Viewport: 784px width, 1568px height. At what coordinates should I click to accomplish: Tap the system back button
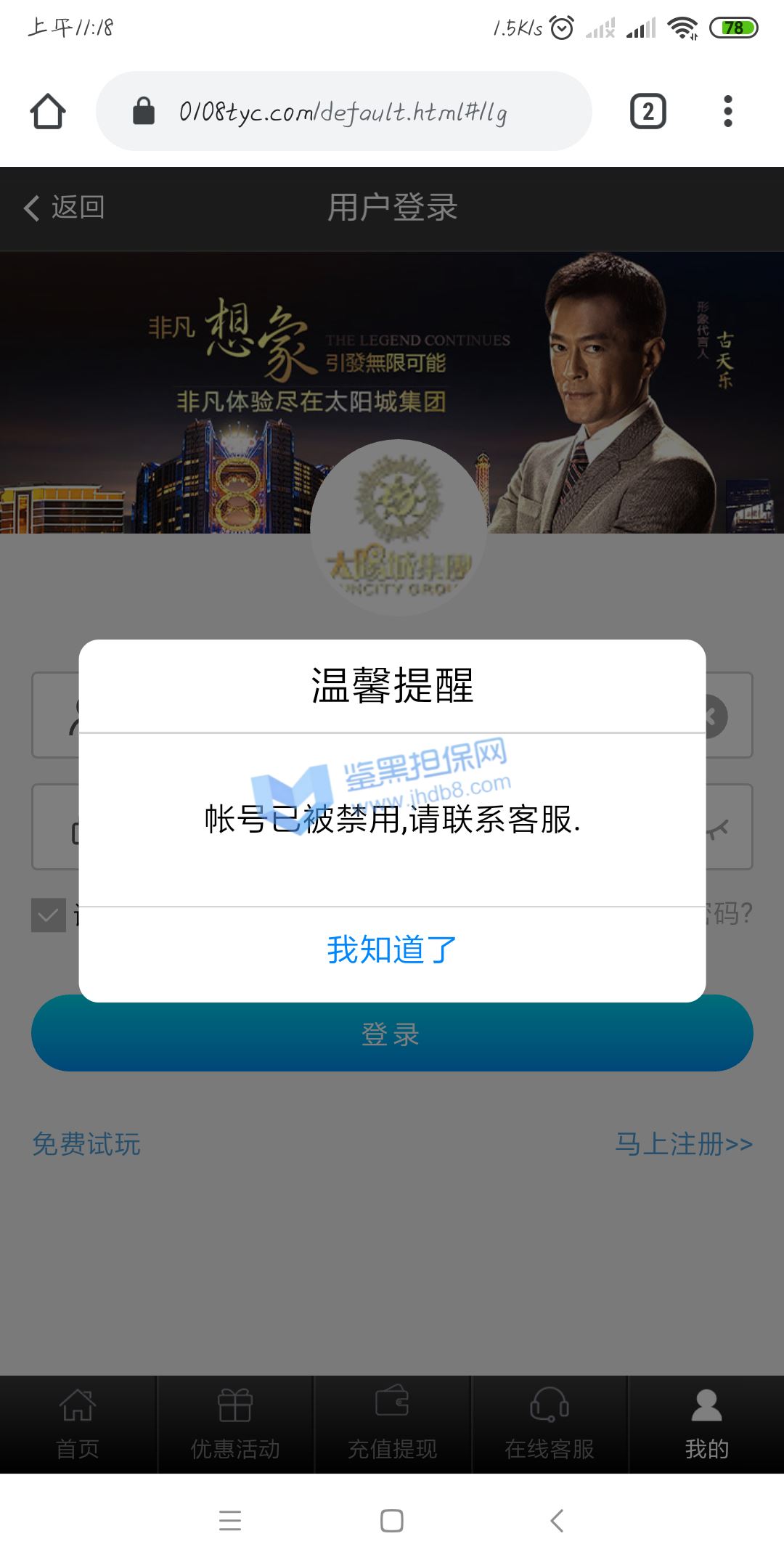pos(557,1520)
